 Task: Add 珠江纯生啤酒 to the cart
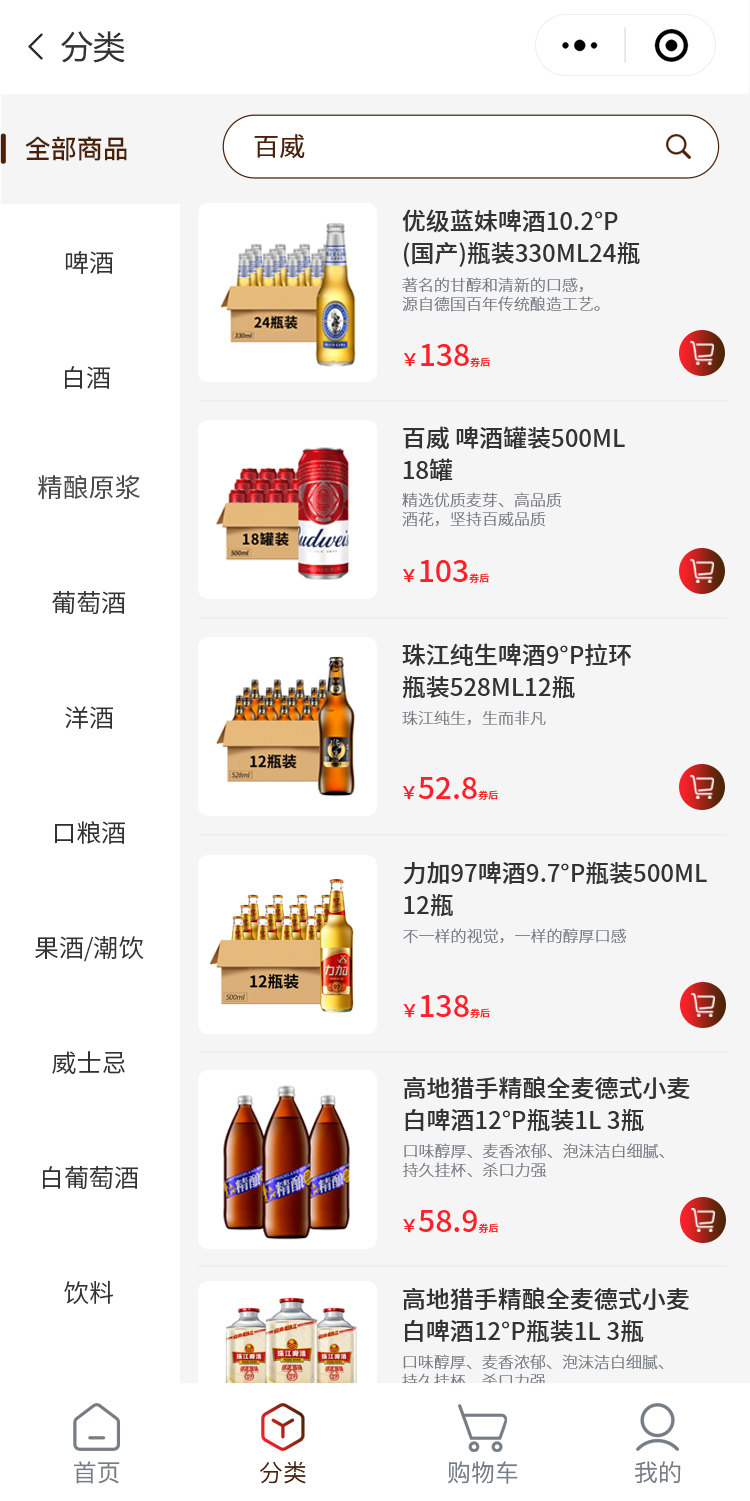[702, 787]
